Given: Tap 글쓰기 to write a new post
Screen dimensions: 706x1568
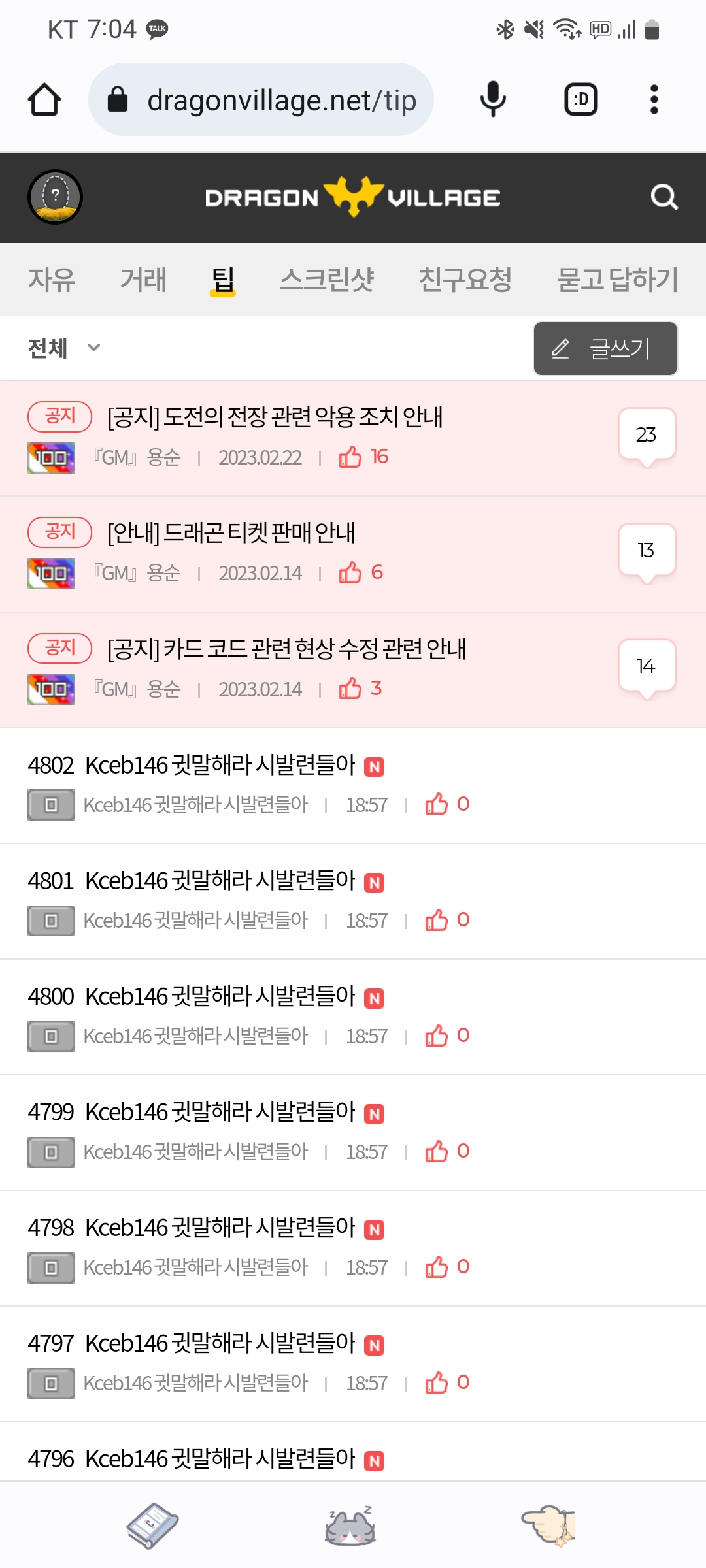Looking at the screenshot, I should 605,348.
